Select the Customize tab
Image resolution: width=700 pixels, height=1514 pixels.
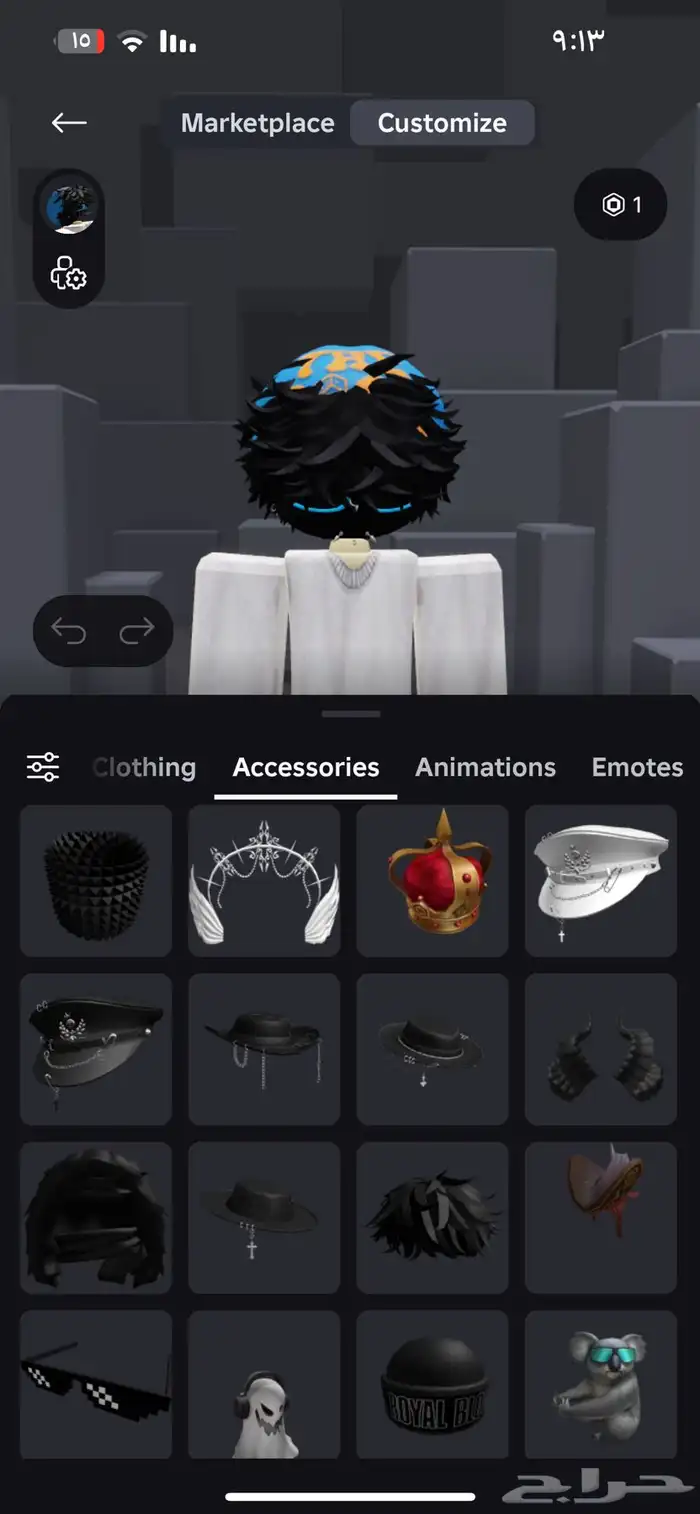pyautogui.click(x=441, y=123)
